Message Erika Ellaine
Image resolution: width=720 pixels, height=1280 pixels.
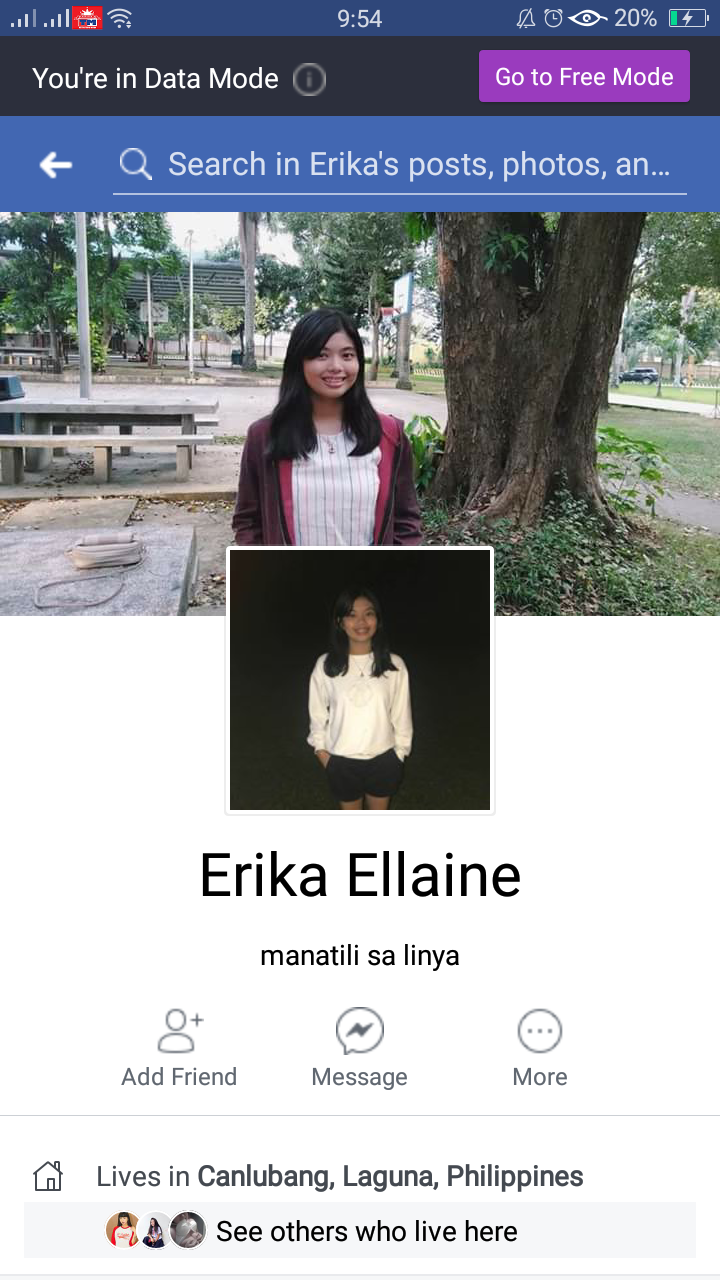pyautogui.click(x=360, y=1047)
